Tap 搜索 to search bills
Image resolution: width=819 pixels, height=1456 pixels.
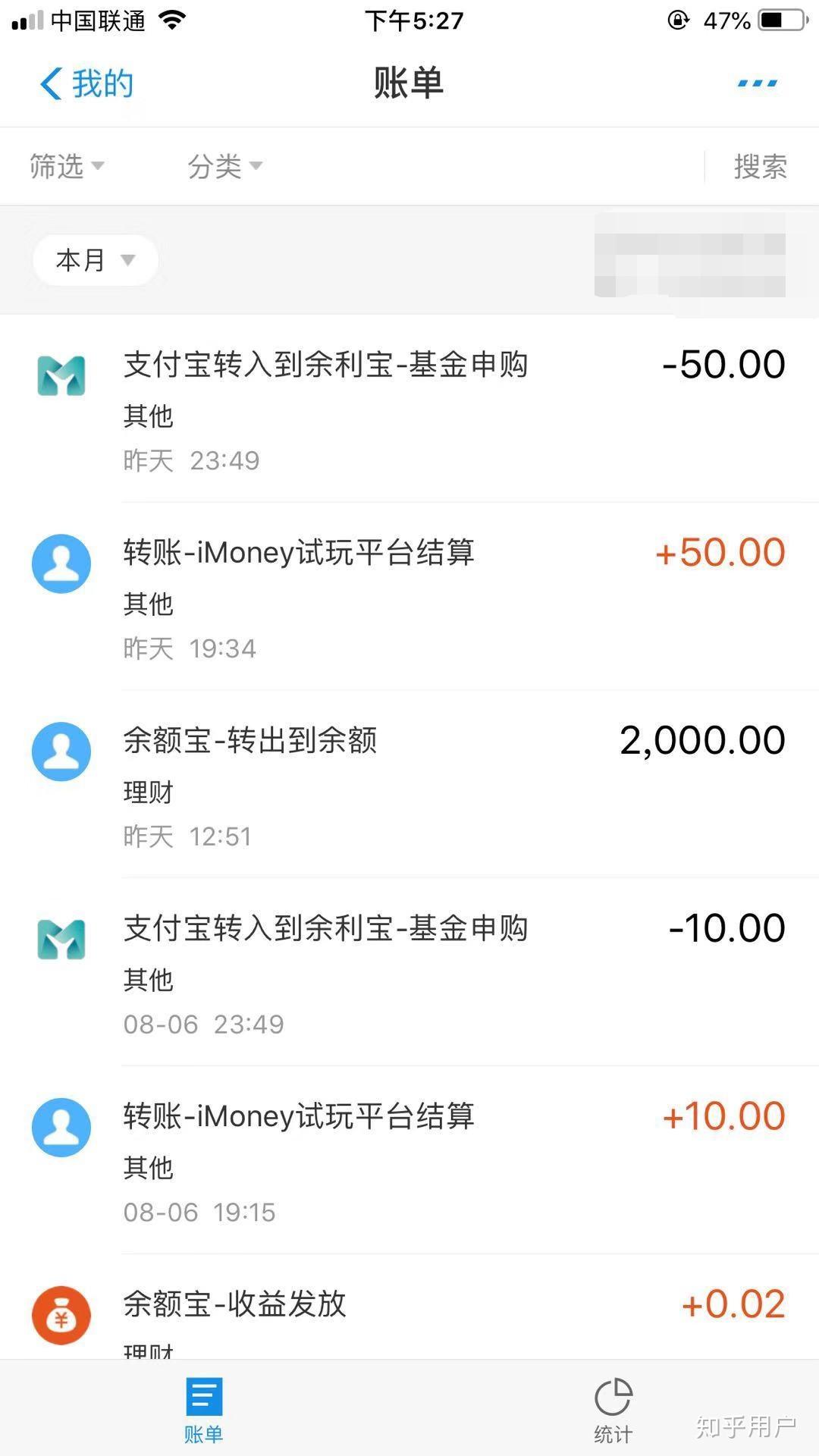(760, 166)
